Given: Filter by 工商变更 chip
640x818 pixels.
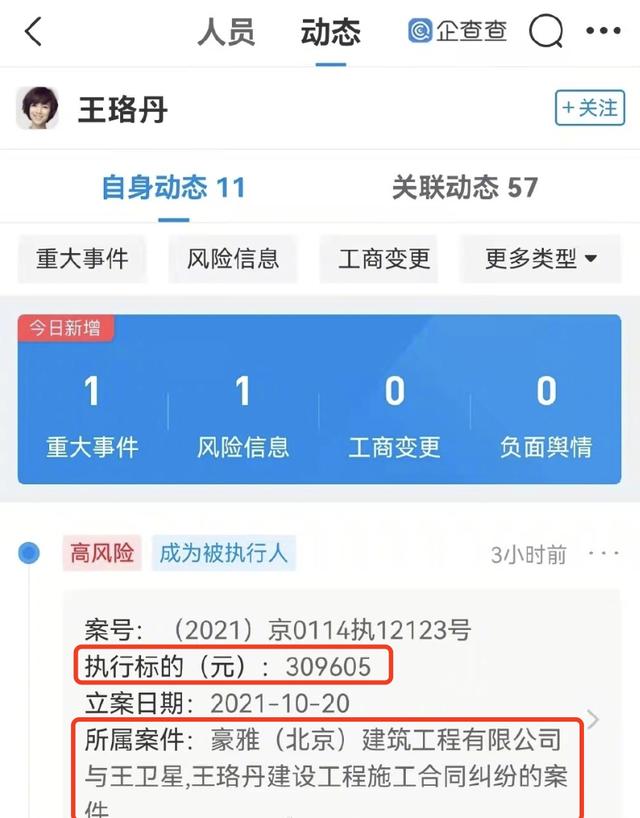Looking at the screenshot, I should [384, 259].
